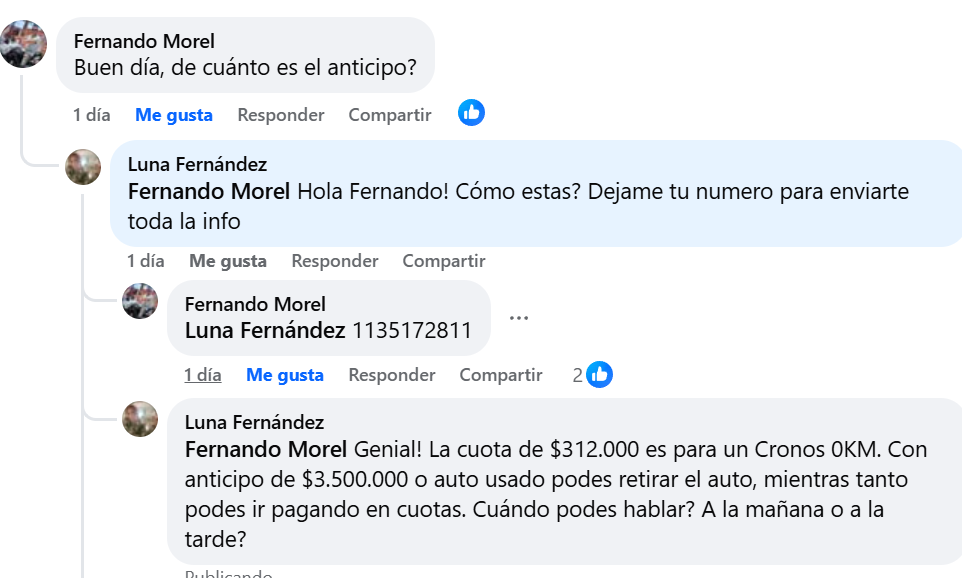The image size is (962, 578).
Task: Reply to Fernando's "Buen día" comment
Action: [x=280, y=115]
